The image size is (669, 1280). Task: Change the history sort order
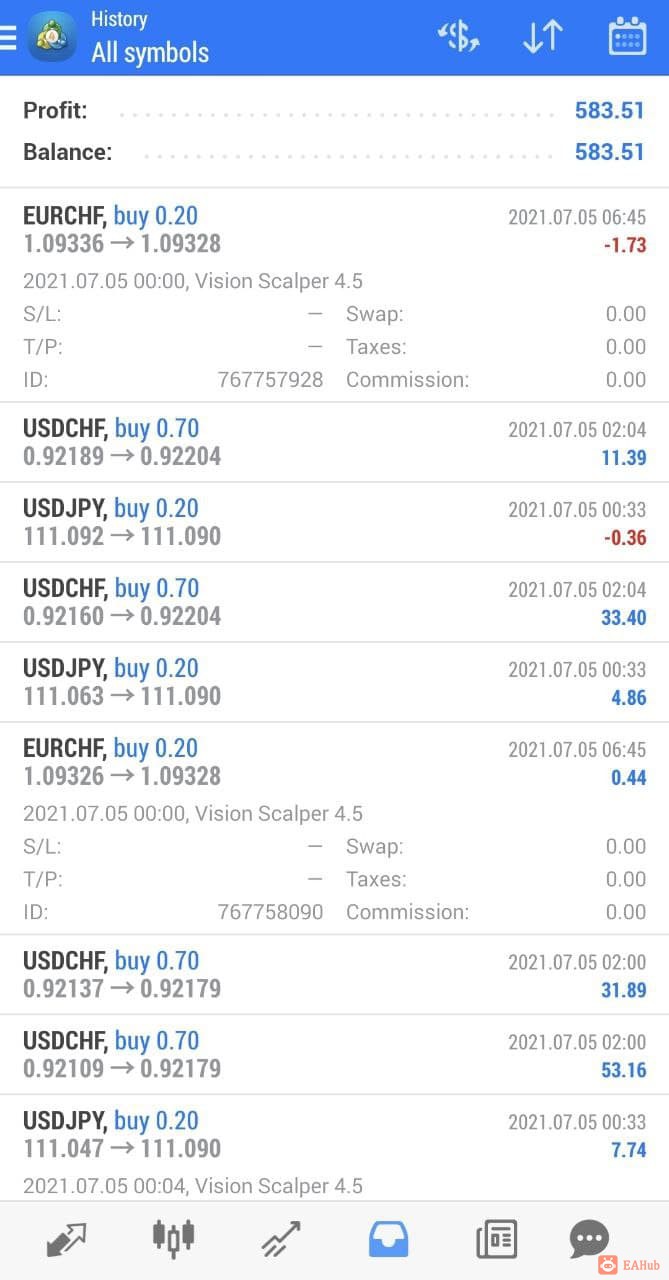pyautogui.click(x=542, y=37)
